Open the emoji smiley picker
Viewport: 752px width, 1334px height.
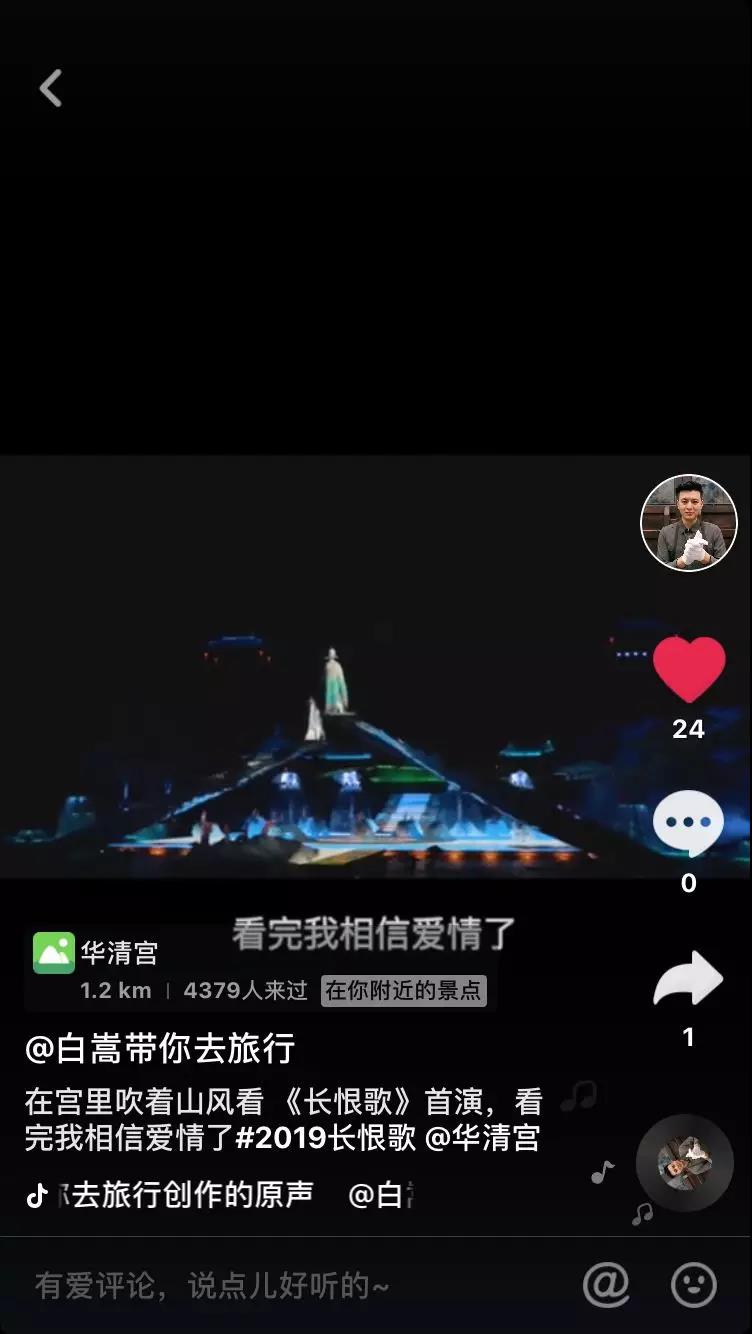[693, 1285]
